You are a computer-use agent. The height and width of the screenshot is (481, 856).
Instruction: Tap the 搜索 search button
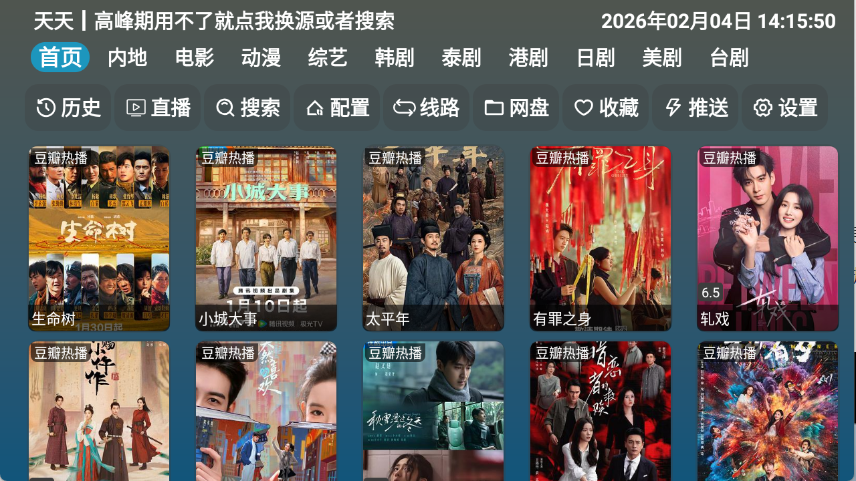point(248,108)
